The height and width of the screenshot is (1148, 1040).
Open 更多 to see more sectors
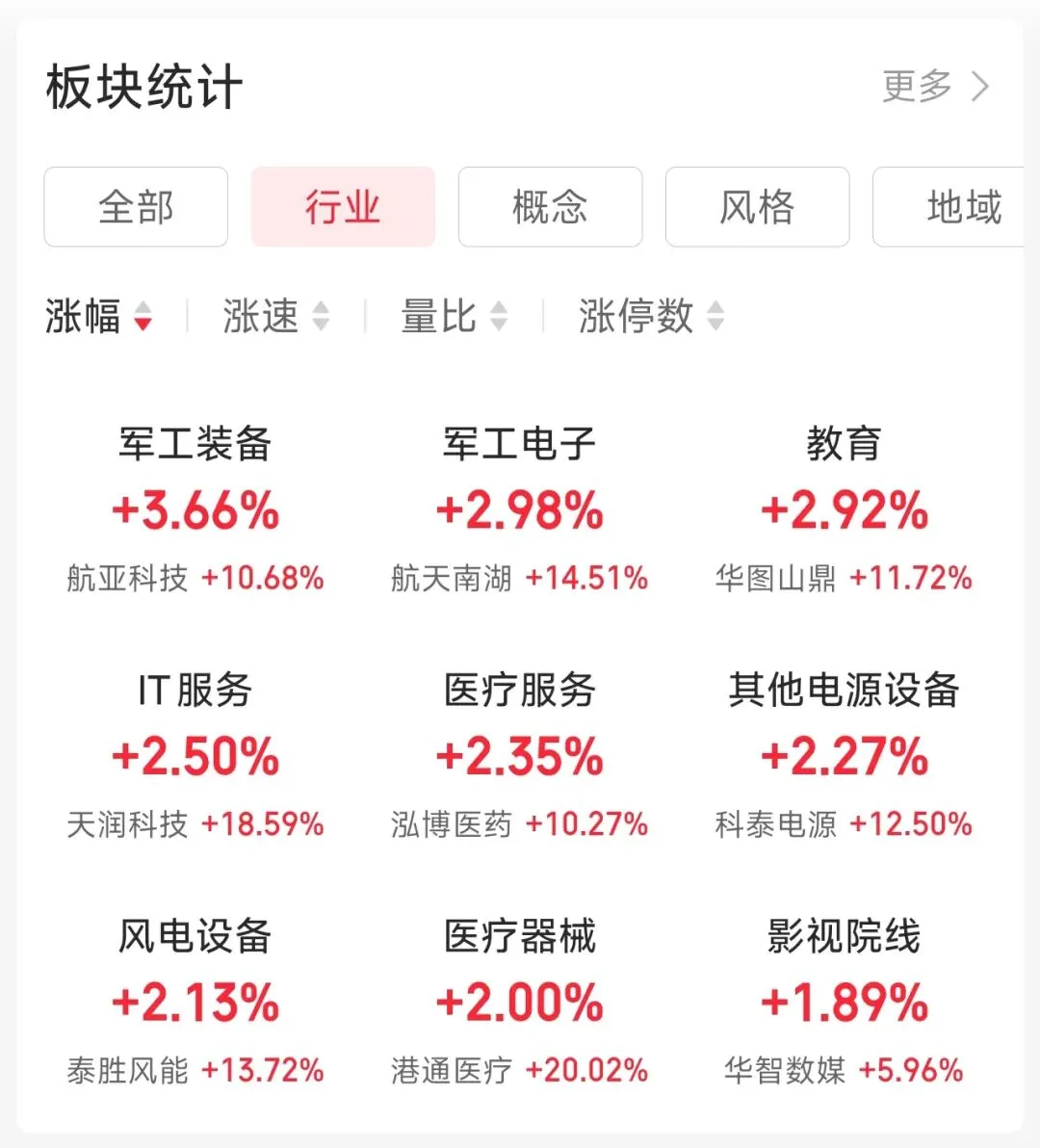935,87
